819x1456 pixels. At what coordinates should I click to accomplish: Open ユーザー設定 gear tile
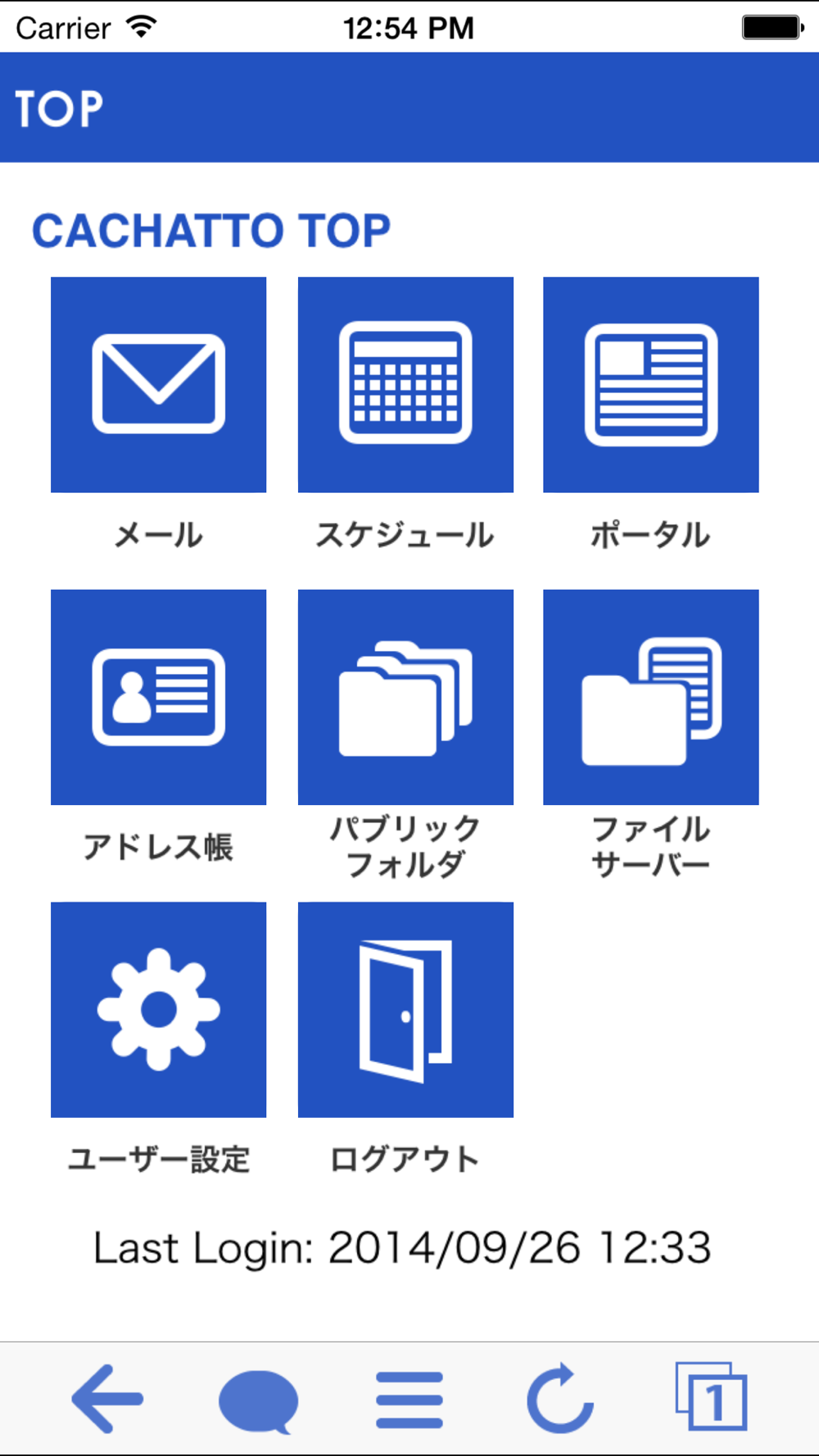click(158, 1010)
